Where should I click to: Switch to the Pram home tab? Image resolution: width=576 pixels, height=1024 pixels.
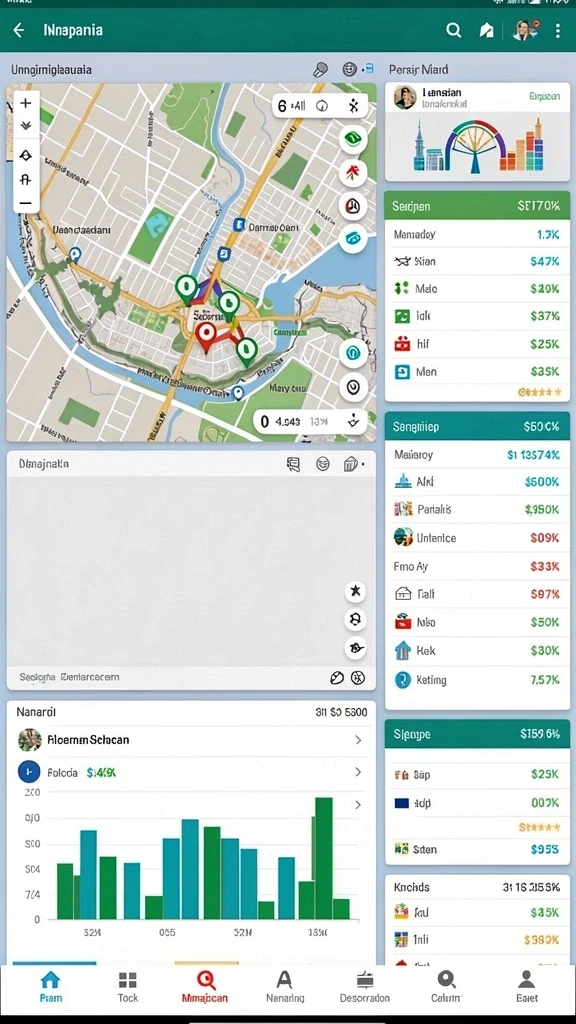click(x=50, y=986)
